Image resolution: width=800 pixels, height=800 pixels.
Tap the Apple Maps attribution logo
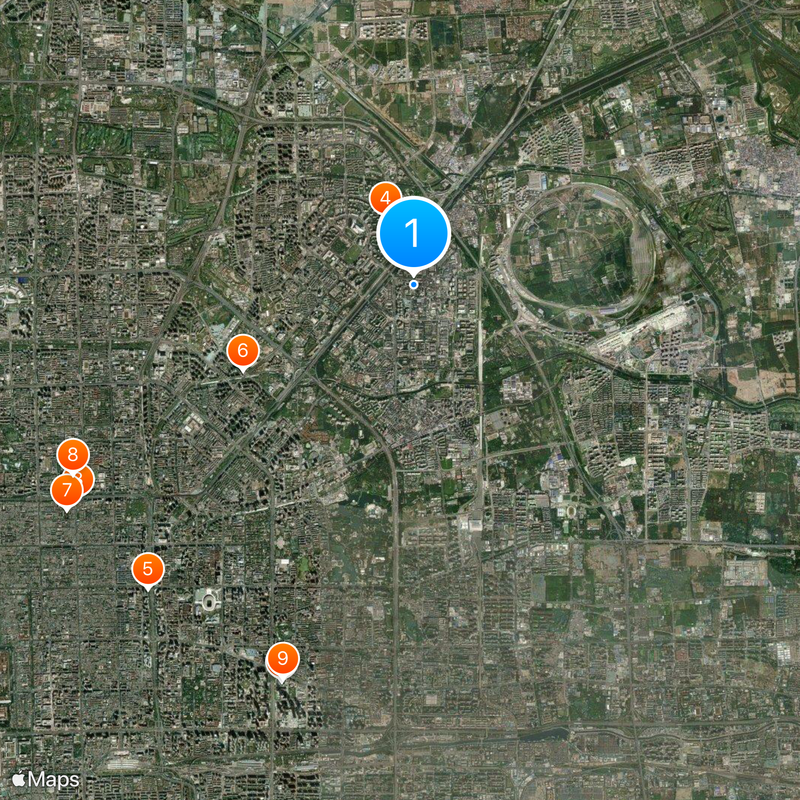pyautogui.click(x=45, y=779)
